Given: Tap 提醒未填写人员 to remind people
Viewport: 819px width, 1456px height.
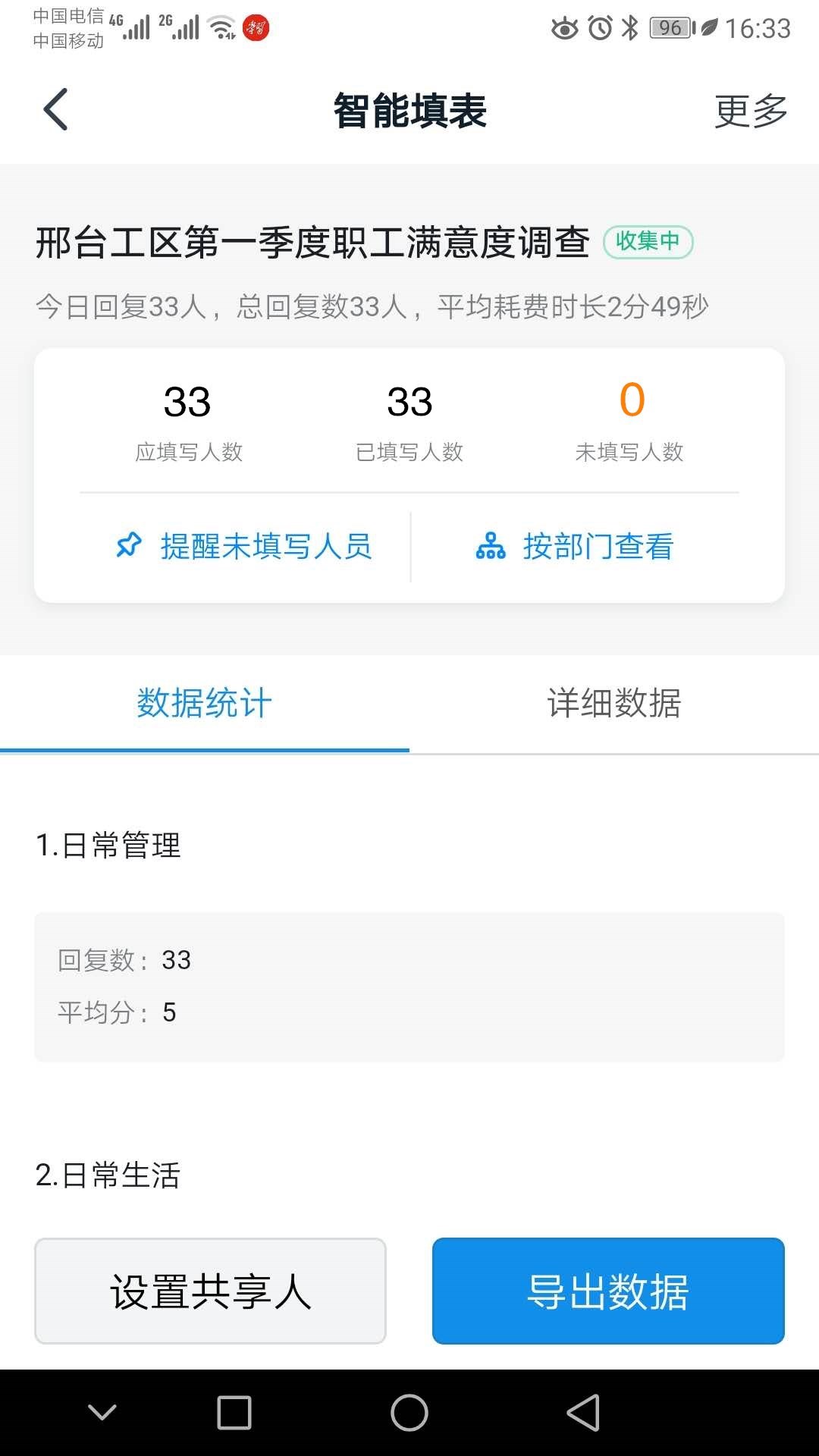Looking at the screenshot, I should [x=243, y=546].
